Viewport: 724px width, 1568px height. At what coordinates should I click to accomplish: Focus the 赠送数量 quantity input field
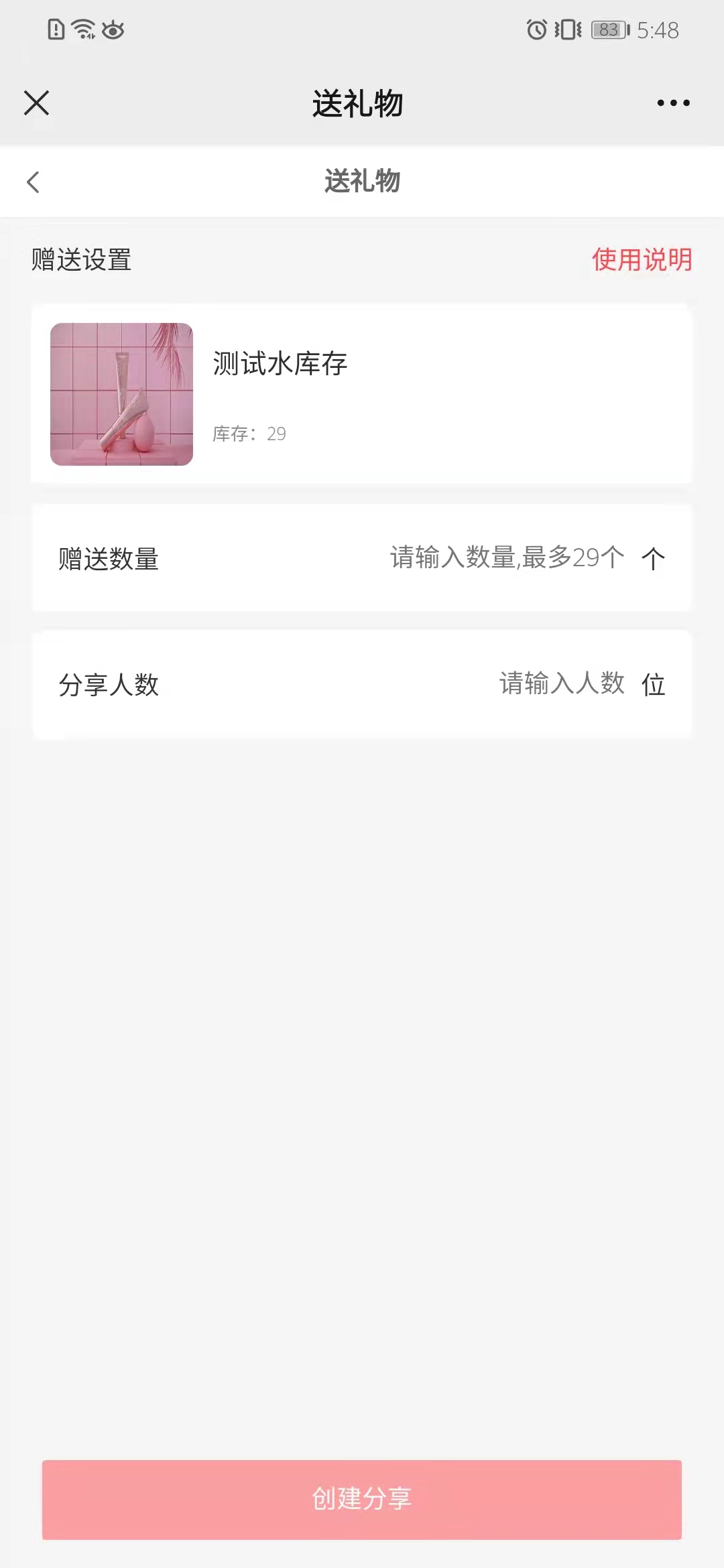click(506, 558)
